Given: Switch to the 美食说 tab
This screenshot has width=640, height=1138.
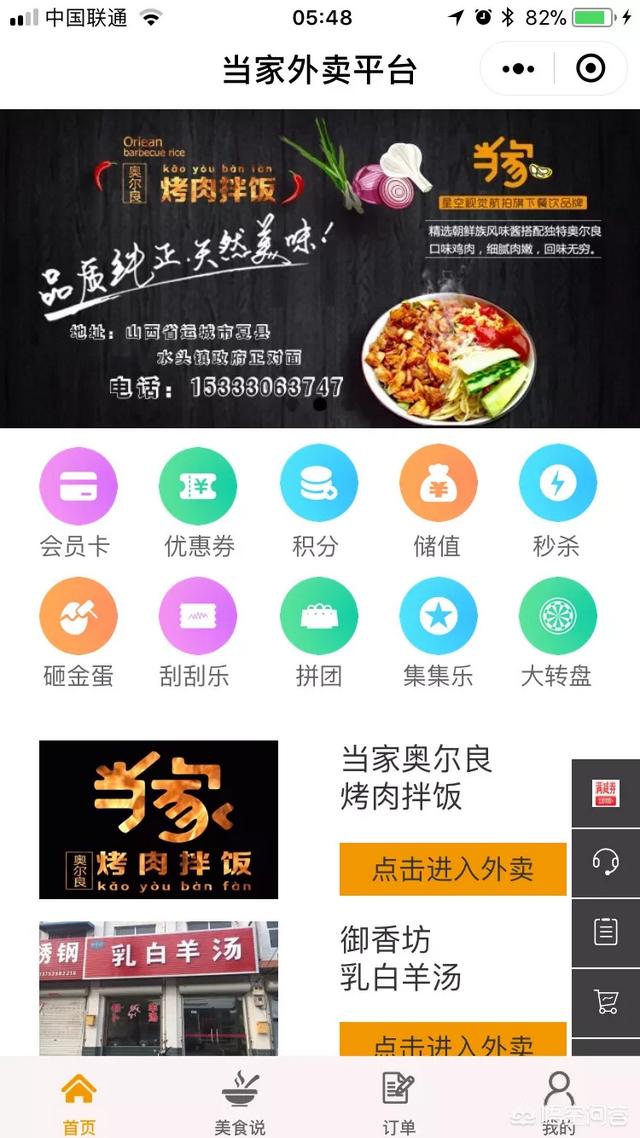Looking at the screenshot, I should [x=240, y=1102].
